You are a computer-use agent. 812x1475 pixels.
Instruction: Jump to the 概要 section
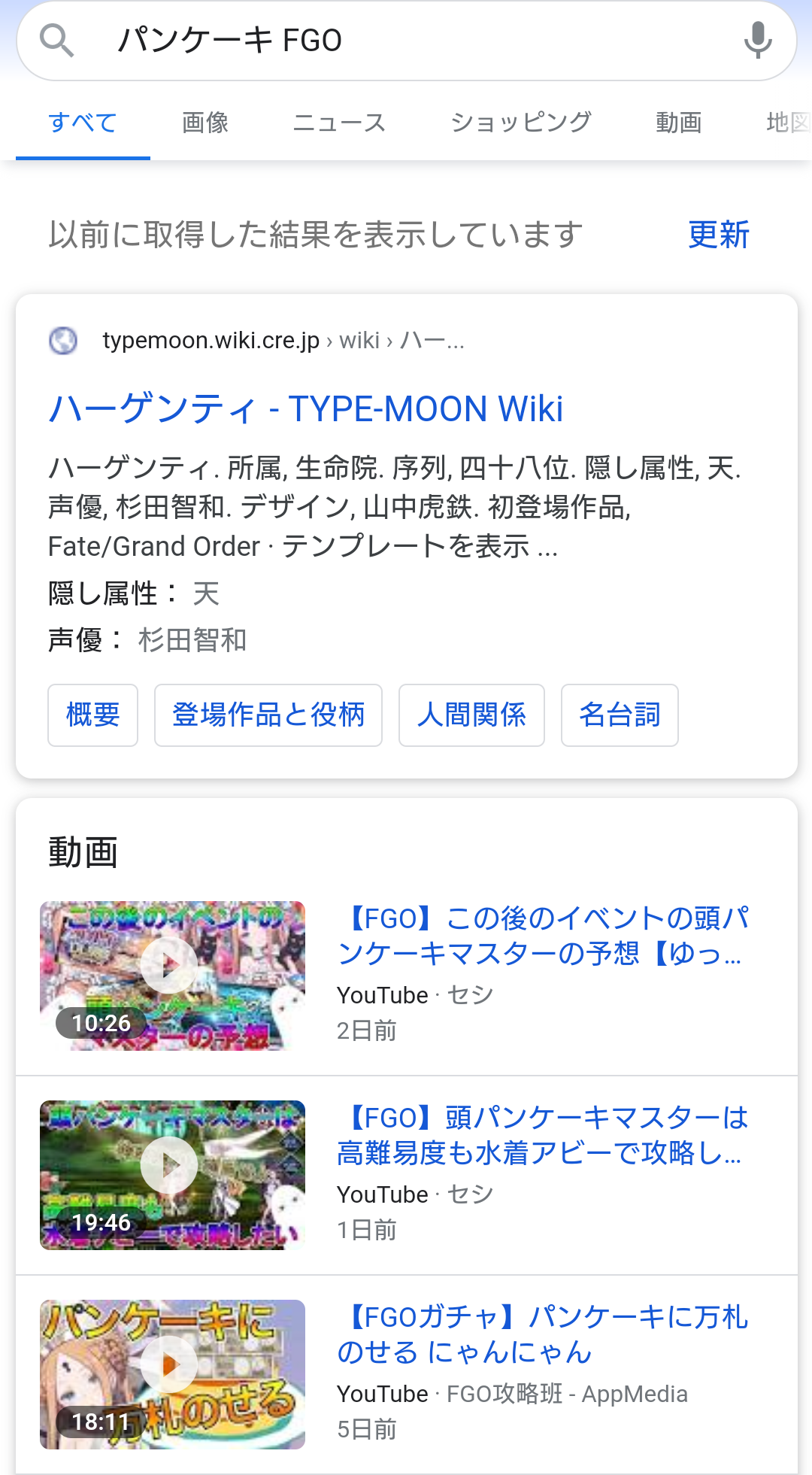(92, 715)
